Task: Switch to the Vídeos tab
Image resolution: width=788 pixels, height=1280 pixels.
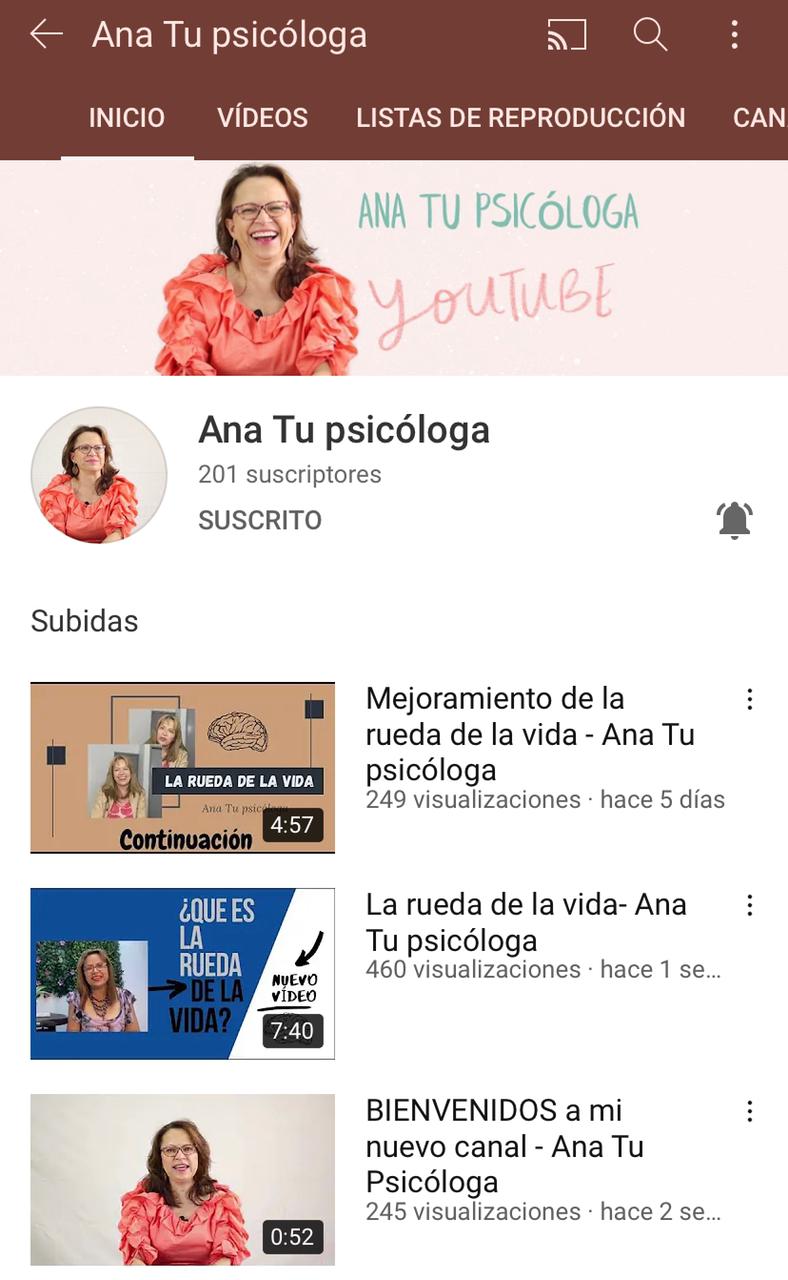Action: 263,117
